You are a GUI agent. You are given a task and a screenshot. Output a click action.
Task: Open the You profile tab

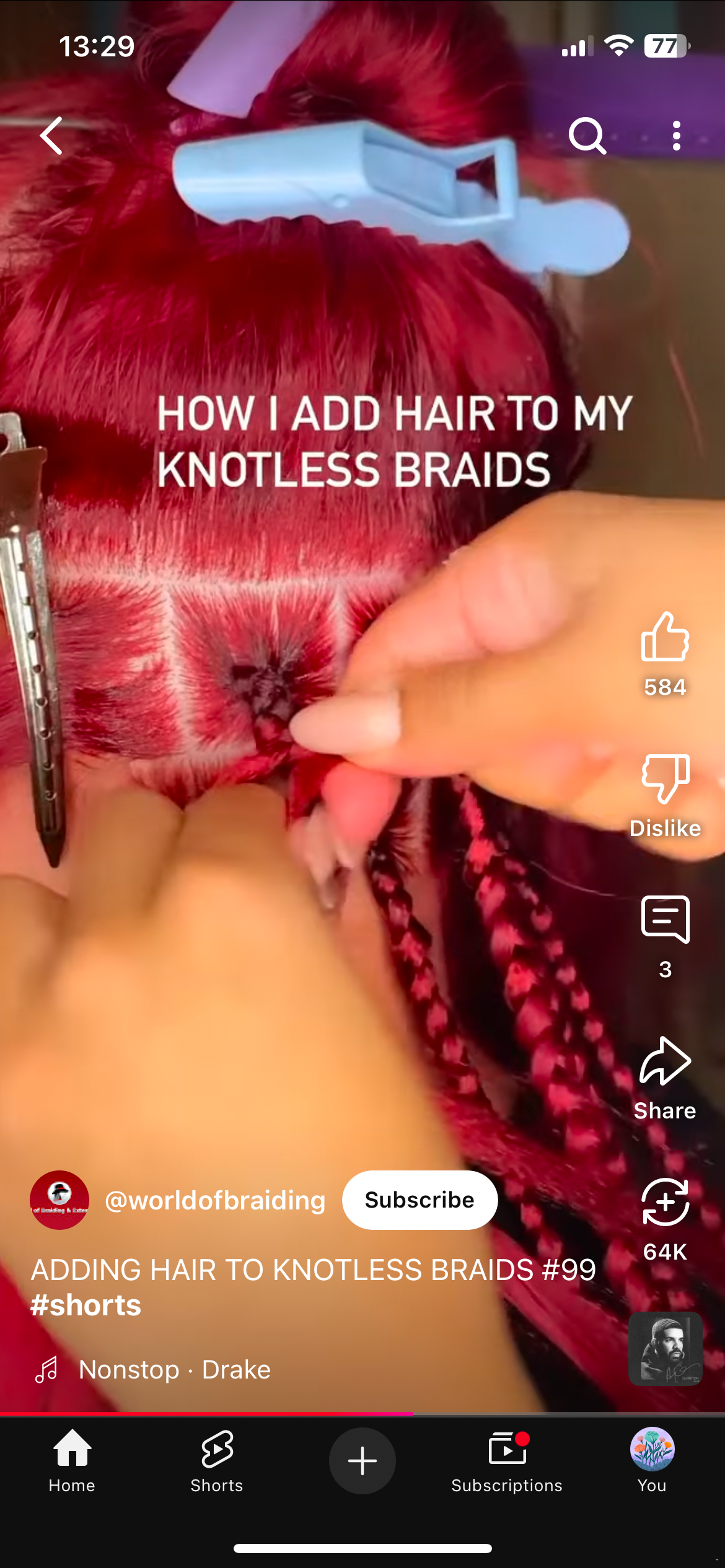[652, 1460]
